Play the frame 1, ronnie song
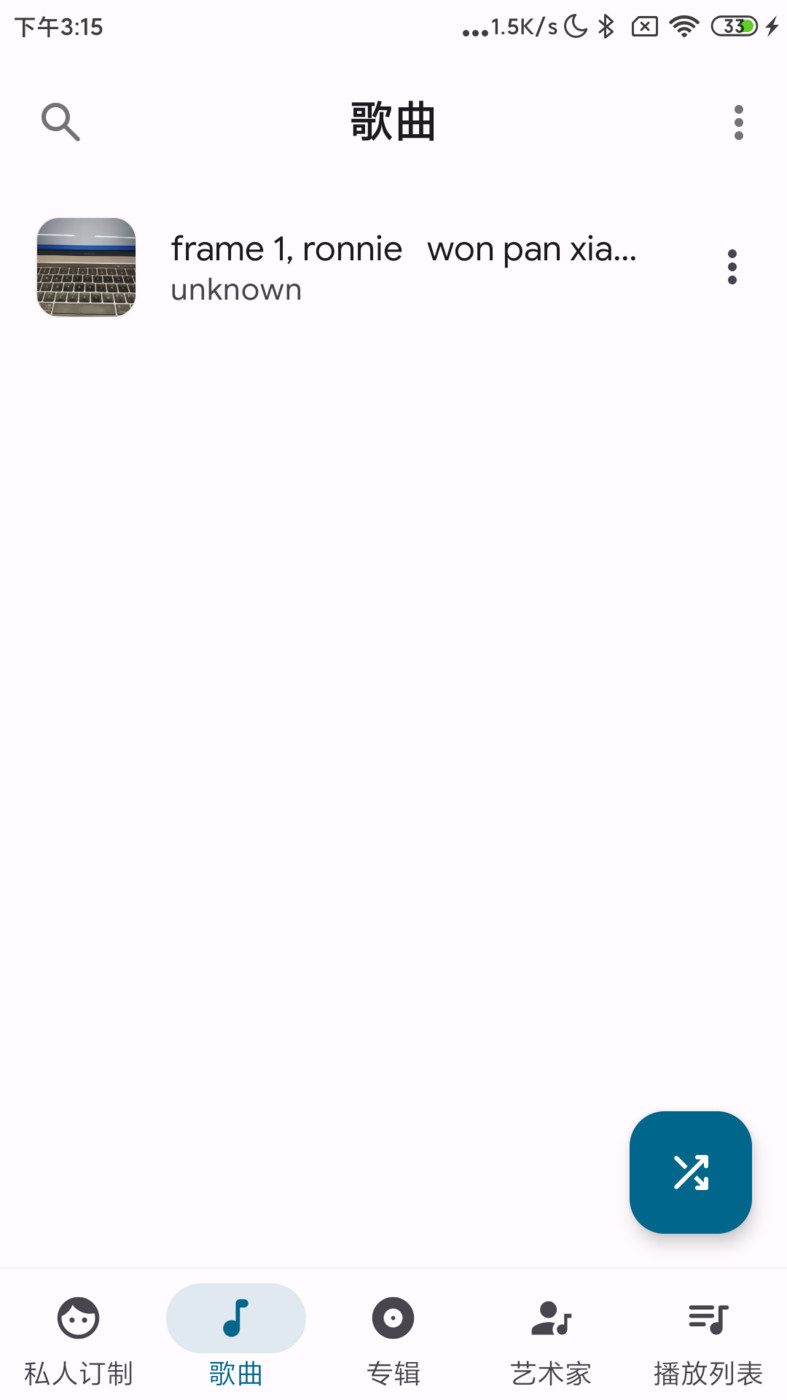Screen dimensions: 787x1400 pos(400,267)
